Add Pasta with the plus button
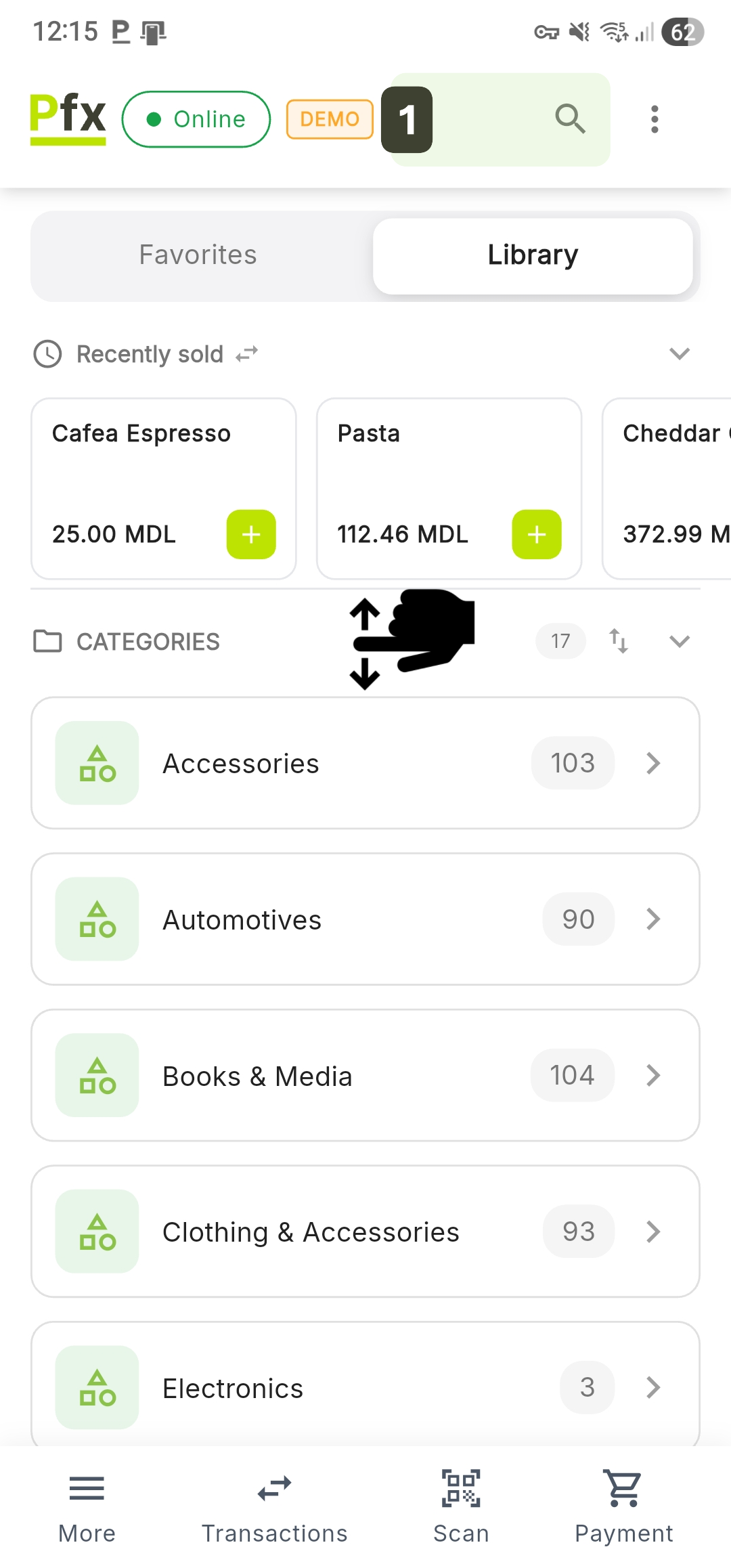The height and width of the screenshot is (1568, 731). [x=537, y=534]
